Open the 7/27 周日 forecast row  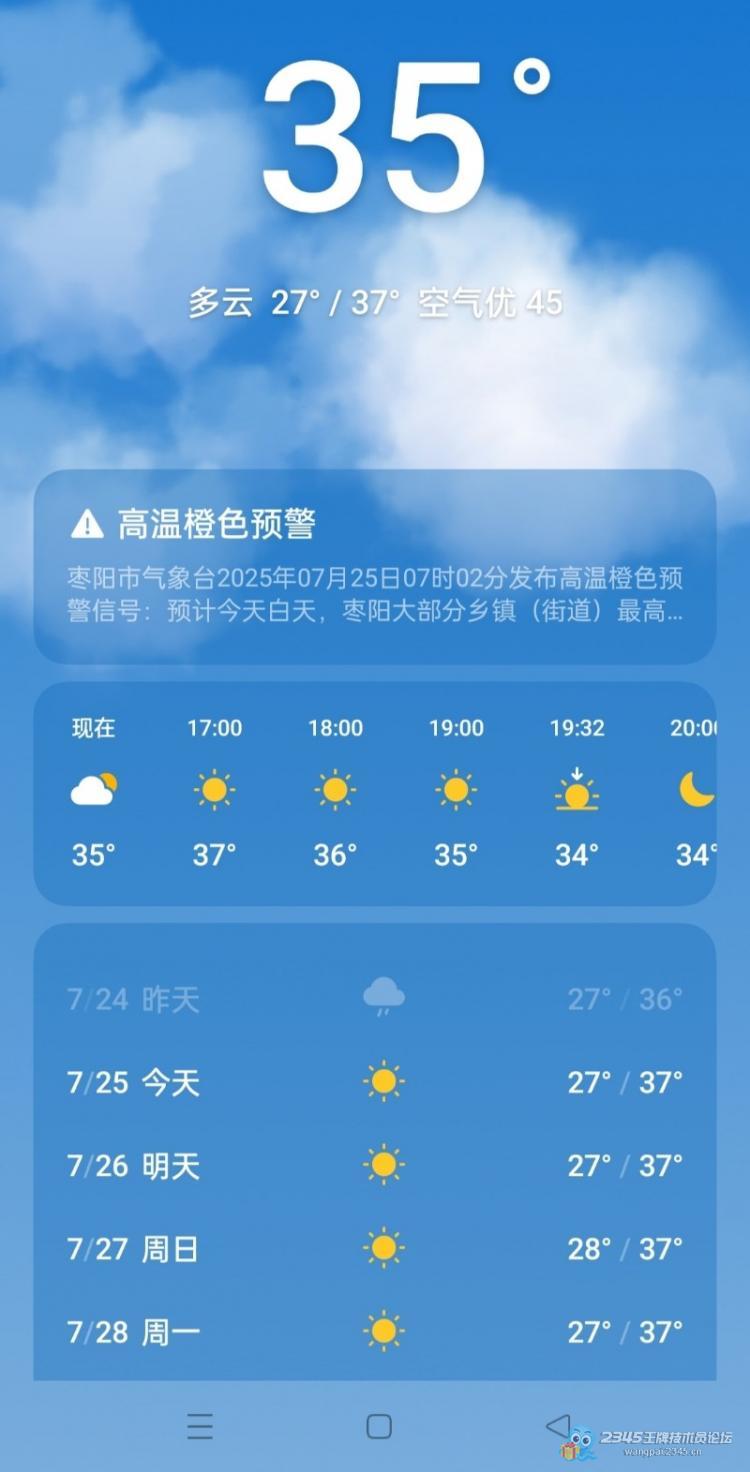375,1248
